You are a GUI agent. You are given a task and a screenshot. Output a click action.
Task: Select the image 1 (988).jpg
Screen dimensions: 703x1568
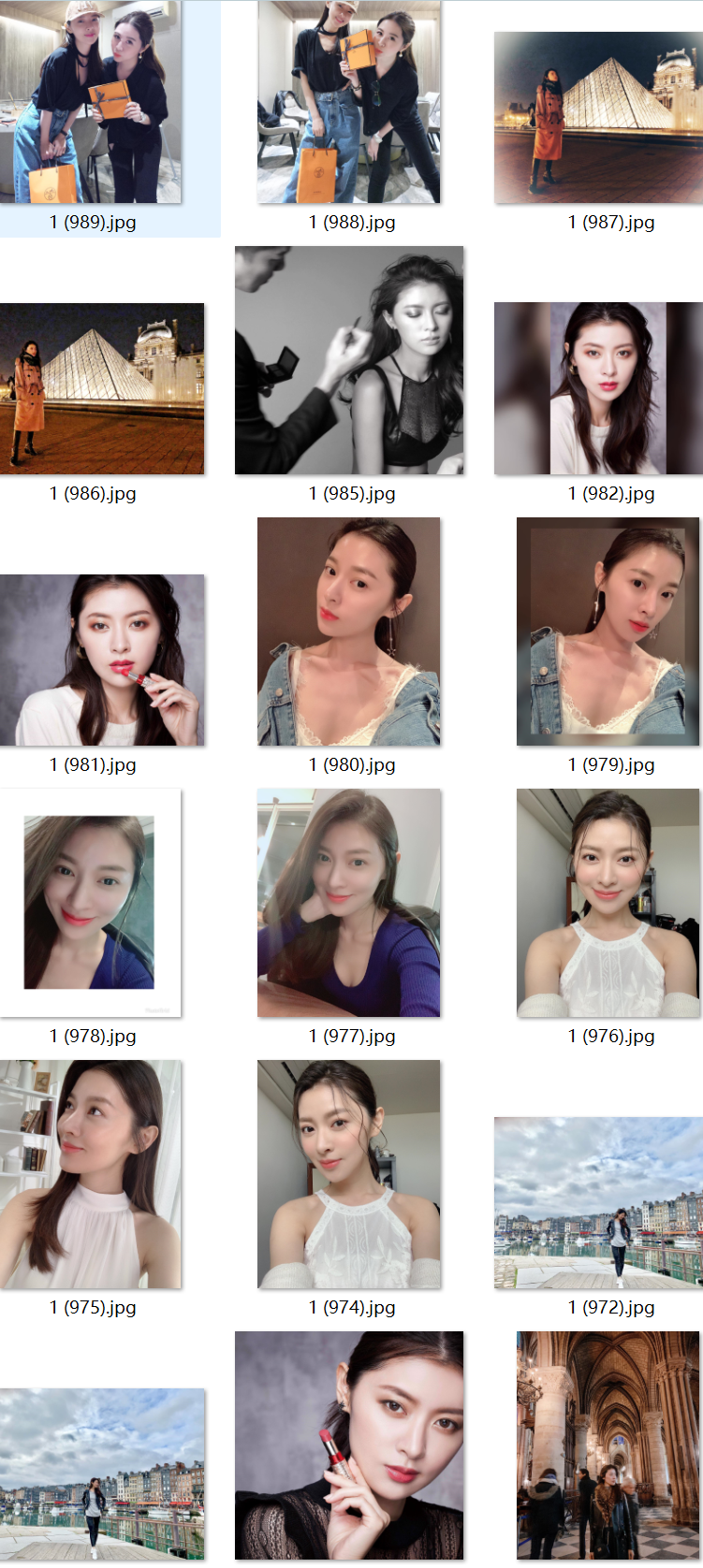349,103
